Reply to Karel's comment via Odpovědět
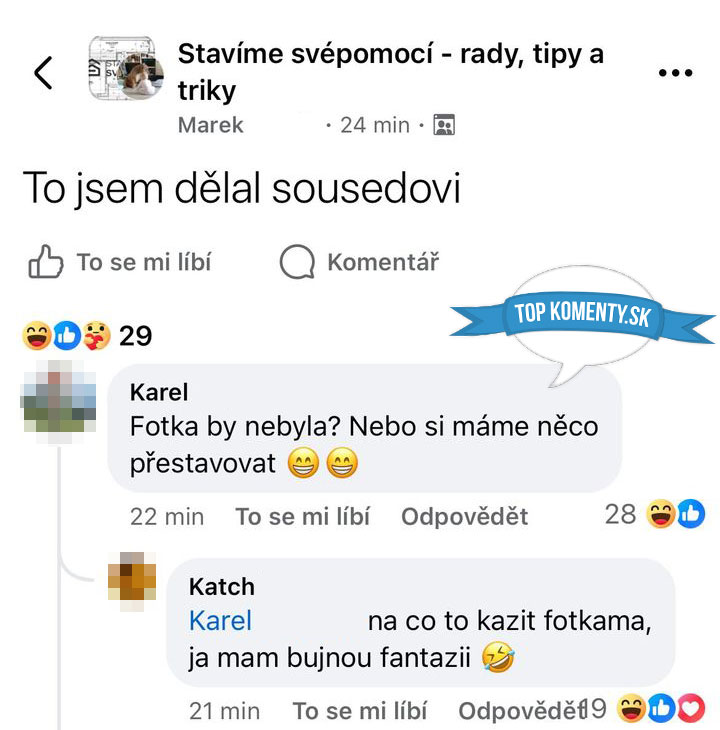Image resolution: width=720 pixels, height=730 pixels. point(464,516)
